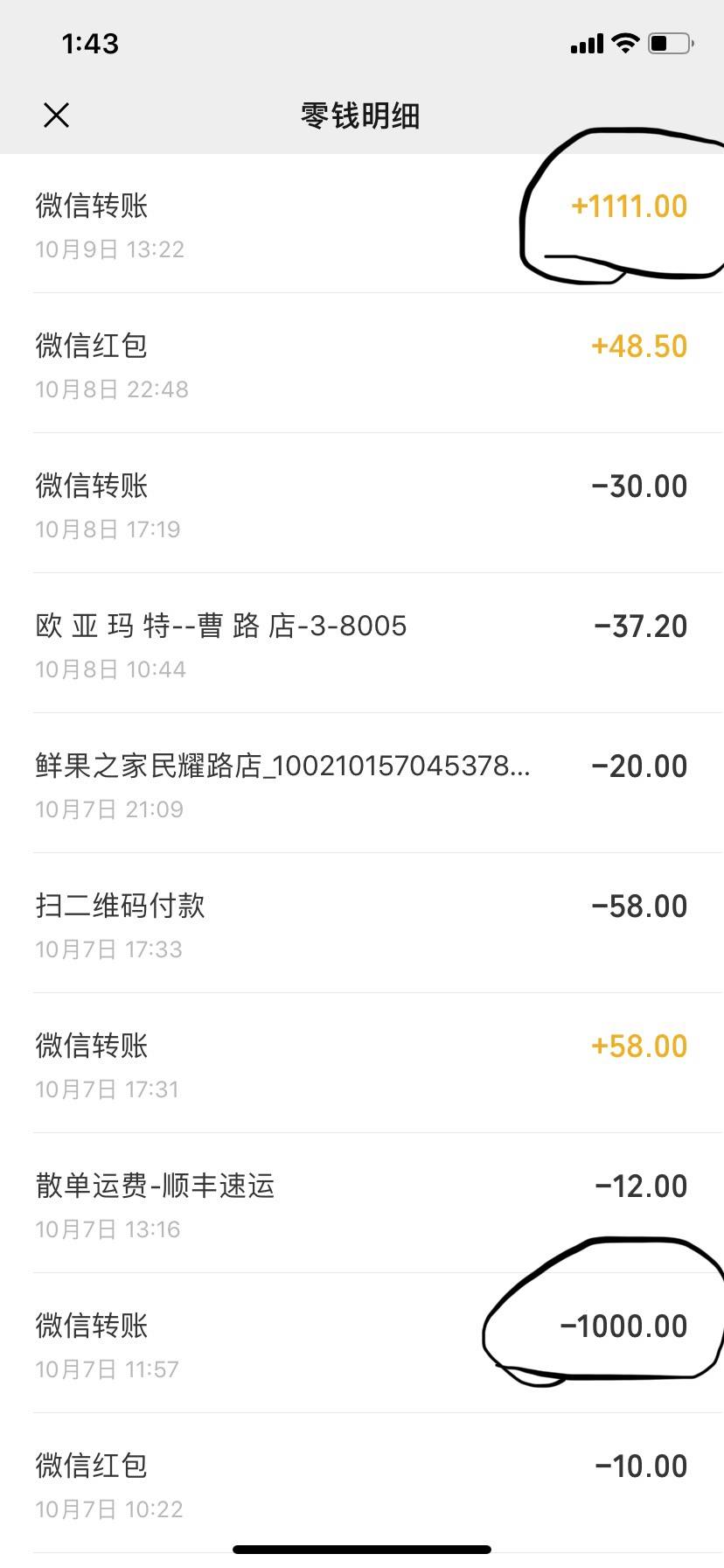This screenshot has width=724, height=1568.
Task: Open the 扫二维码付款 -58.00 record
Action: [x=362, y=923]
